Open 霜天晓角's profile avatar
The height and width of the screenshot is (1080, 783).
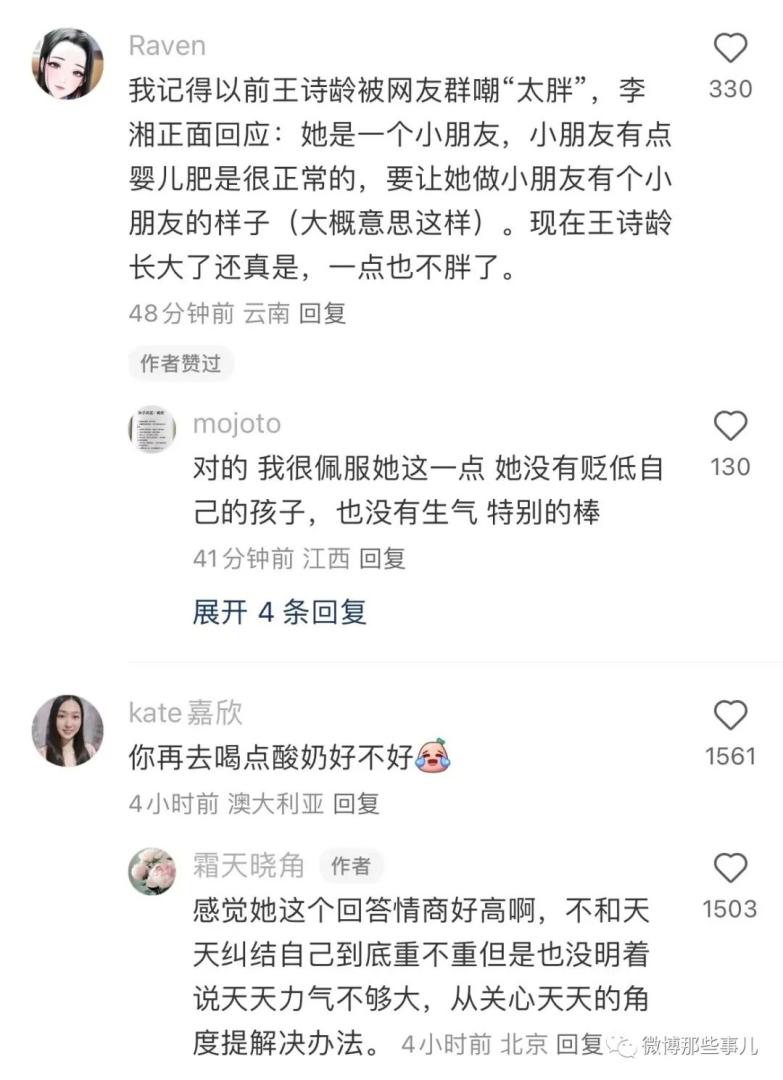tap(152, 871)
